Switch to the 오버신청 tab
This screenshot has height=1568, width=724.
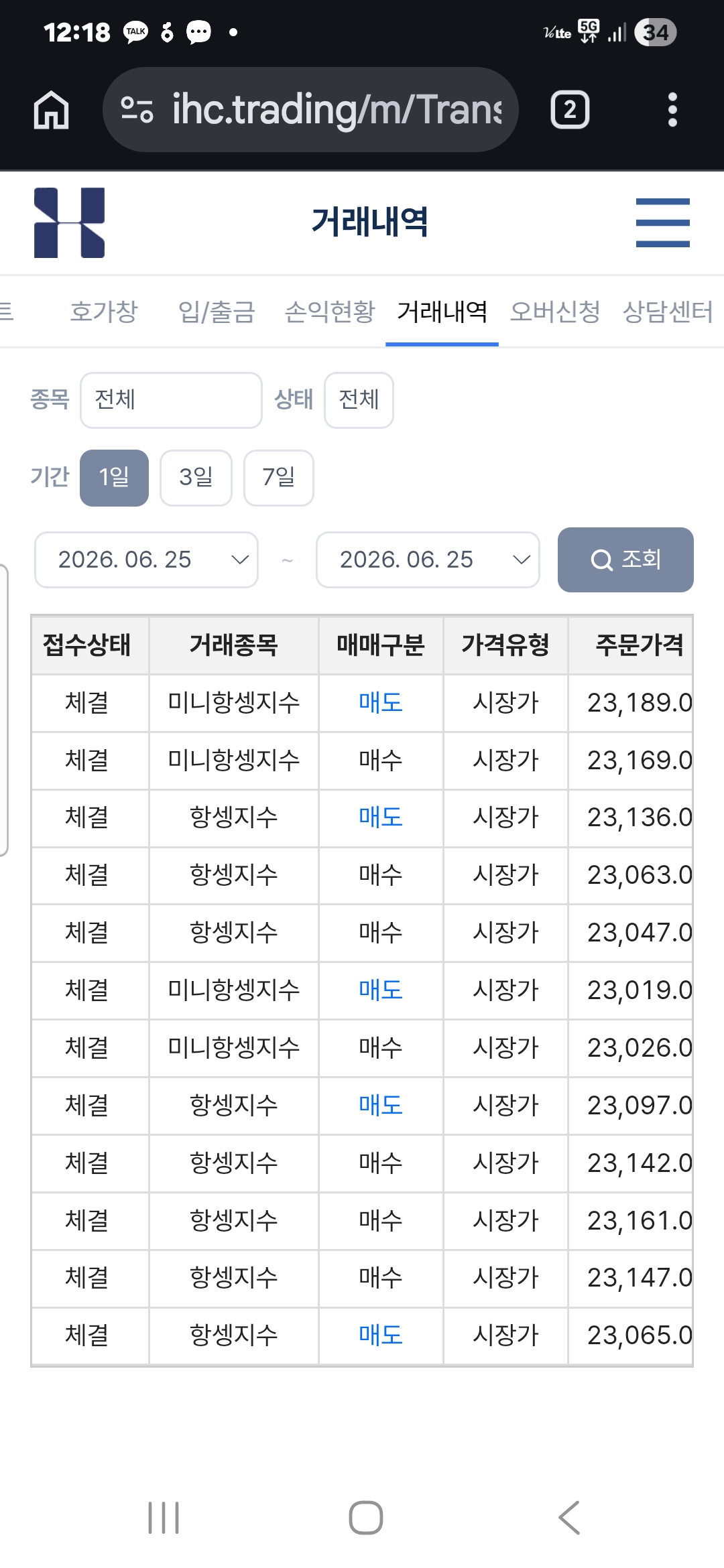554,312
